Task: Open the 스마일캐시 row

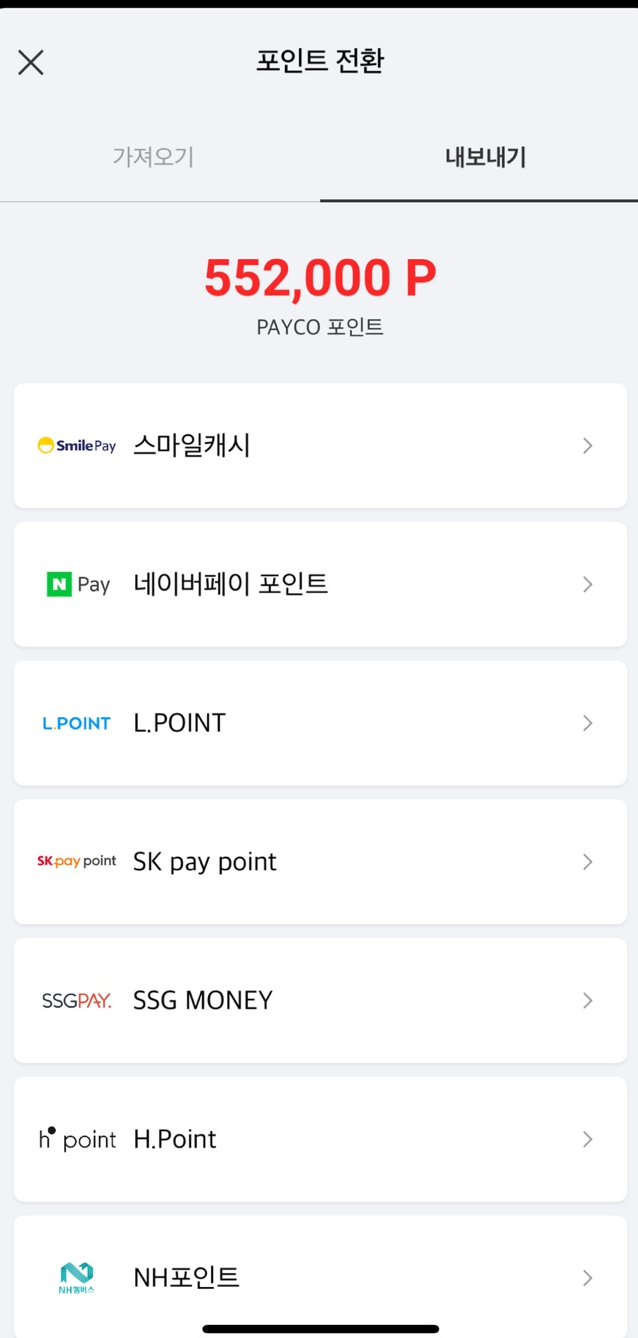Action: click(x=320, y=445)
